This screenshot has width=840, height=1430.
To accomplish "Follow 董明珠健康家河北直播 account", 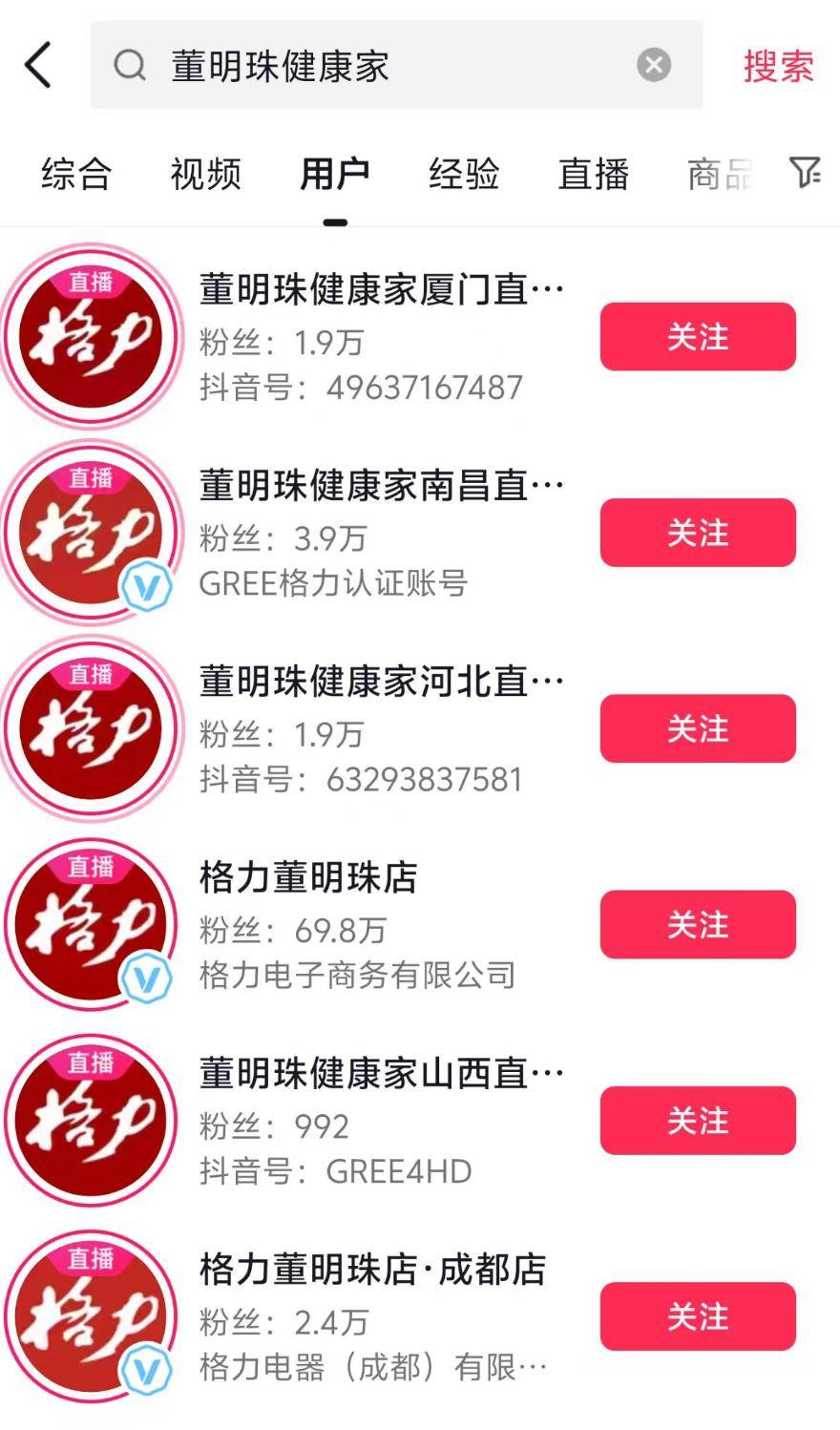I will [x=698, y=728].
